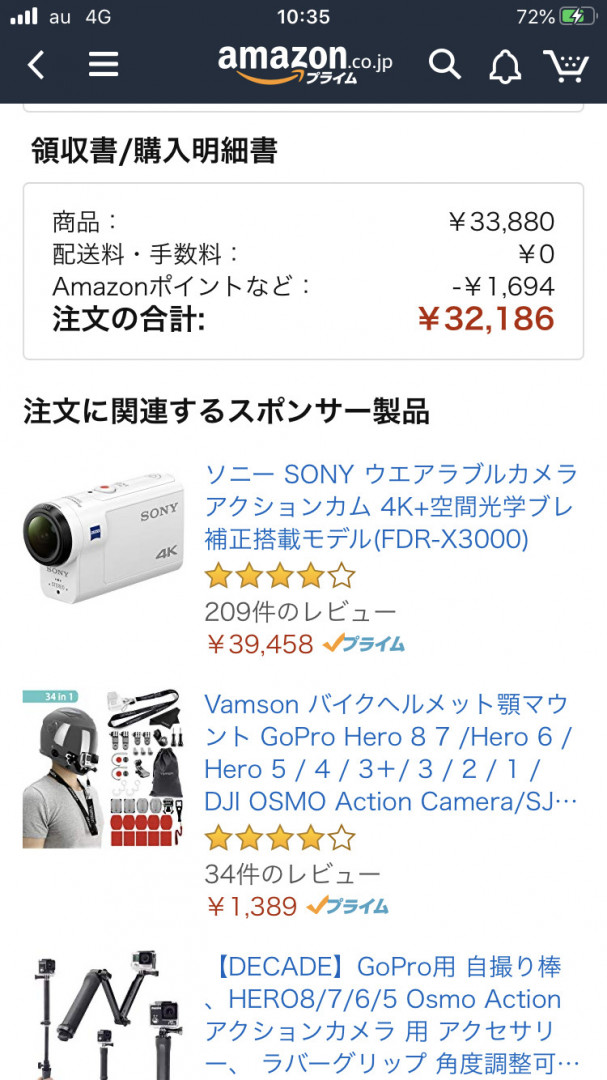607x1080 pixels.
Task: Open search with the magnifier icon
Action: click(x=444, y=65)
